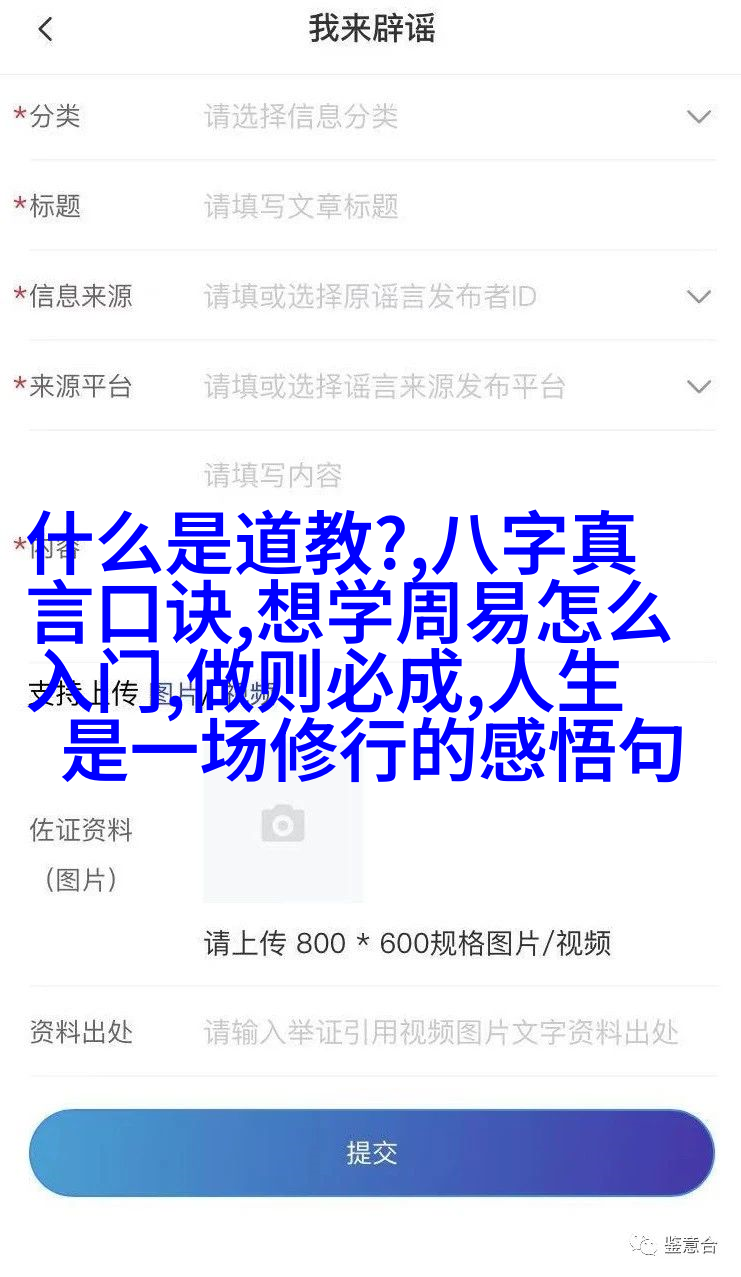
Task: Focus the 请填写内容 content field
Action: pos(440,475)
